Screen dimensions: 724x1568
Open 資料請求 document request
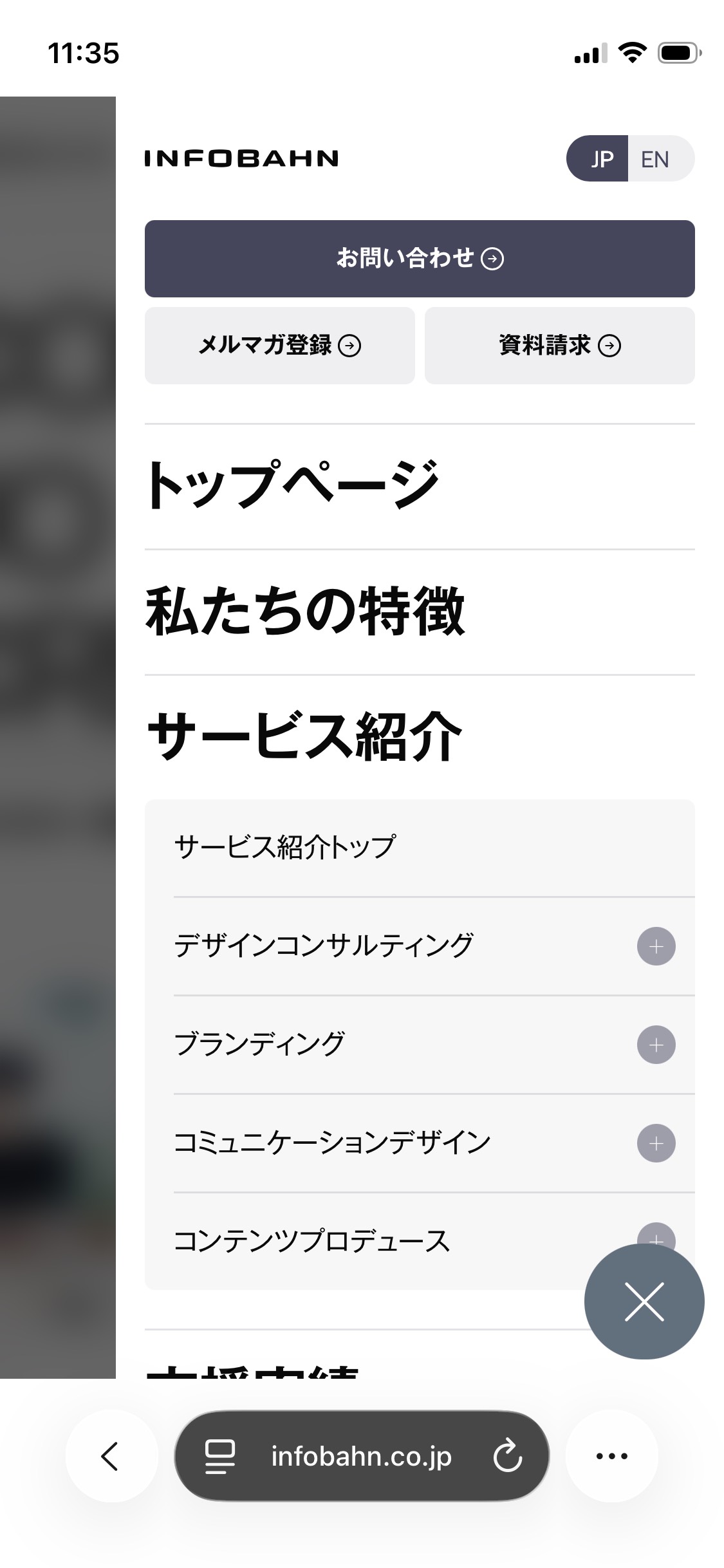pyautogui.click(x=559, y=346)
